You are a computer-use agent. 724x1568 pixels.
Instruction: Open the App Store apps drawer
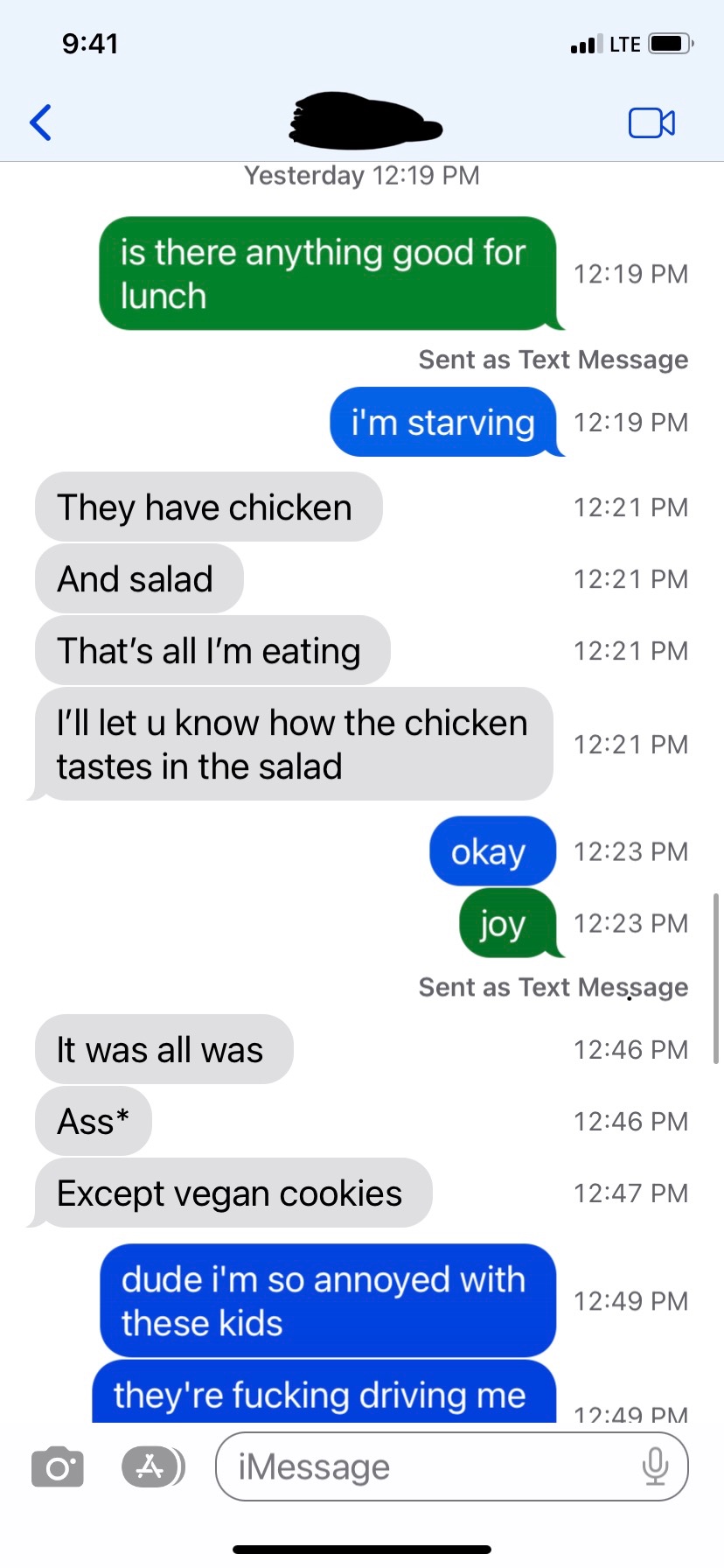tap(153, 1466)
